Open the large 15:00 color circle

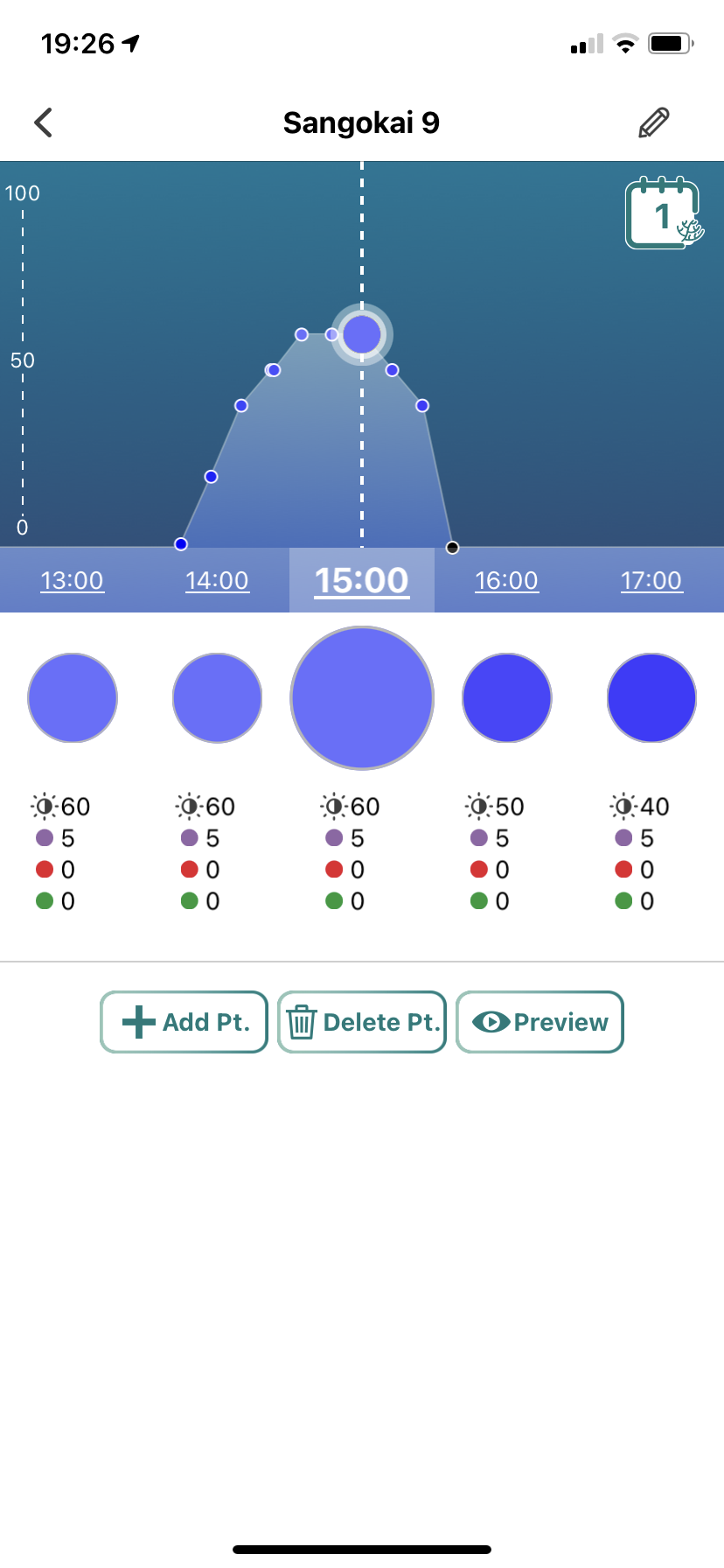click(x=362, y=698)
